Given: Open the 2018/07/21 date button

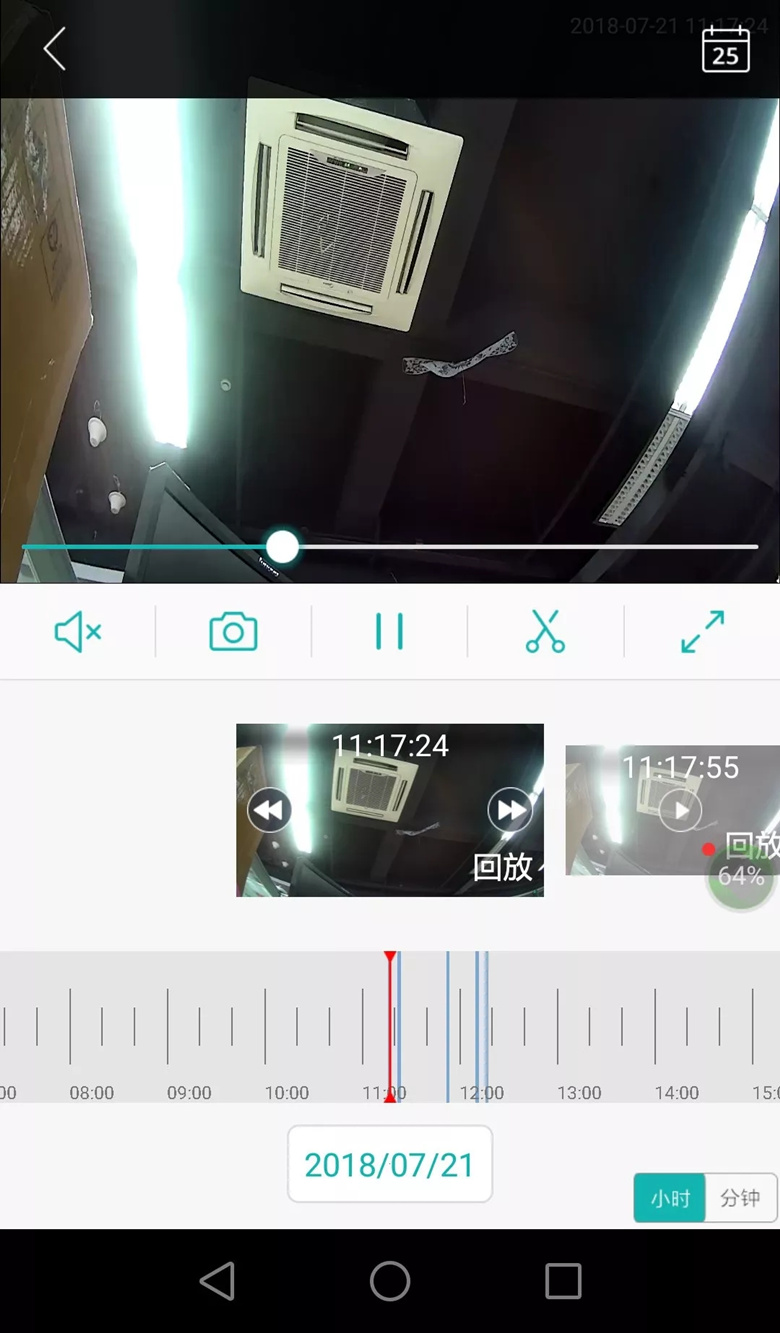Looking at the screenshot, I should click(x=389, y=1164).
